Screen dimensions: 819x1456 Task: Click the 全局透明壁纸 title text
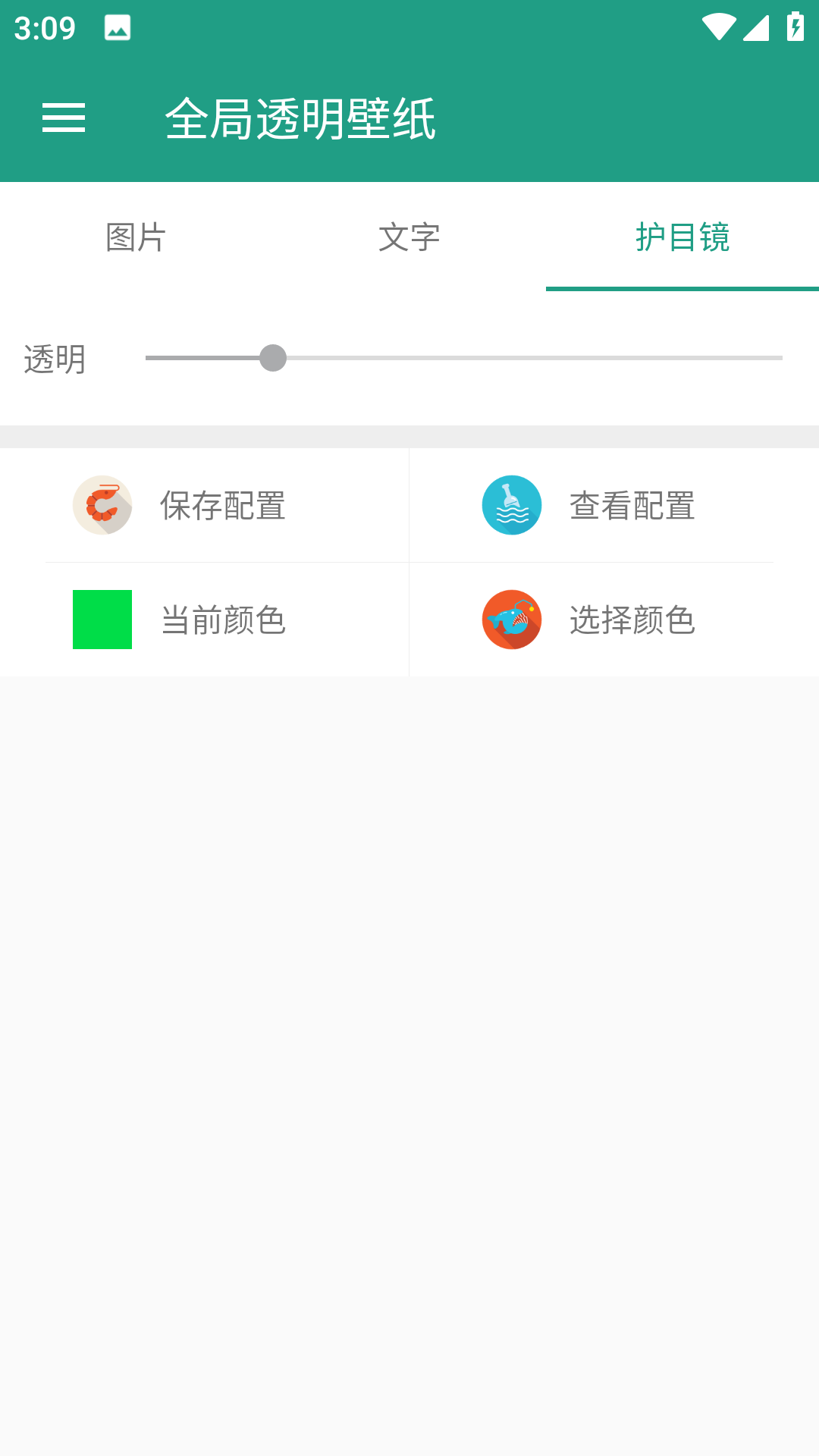[x=301, y=118]
